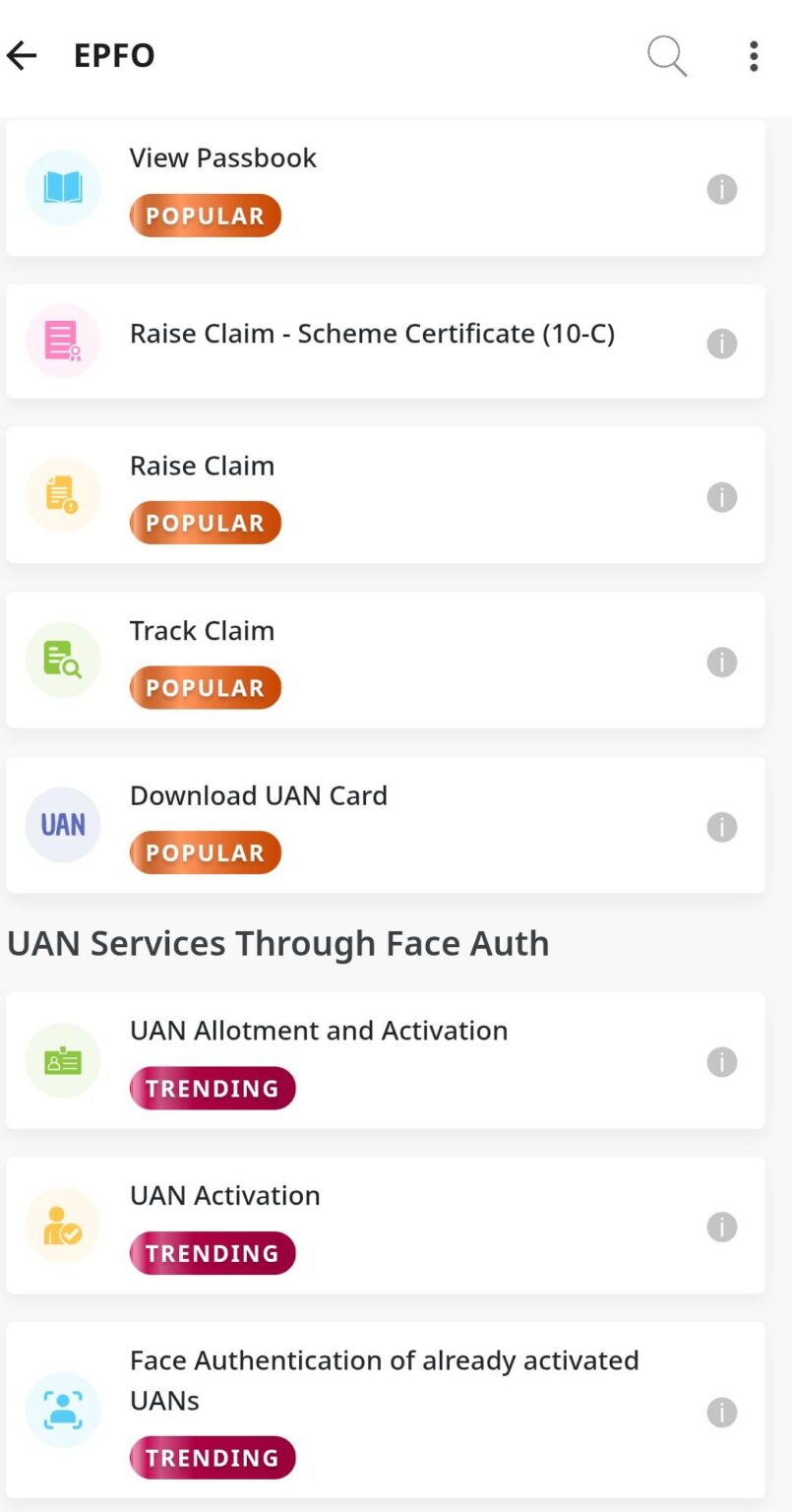The width and height of the screenshot is (792, 1512).
Task: Tap the info icon for UAN Activation
Action: tap(721, 1227)
